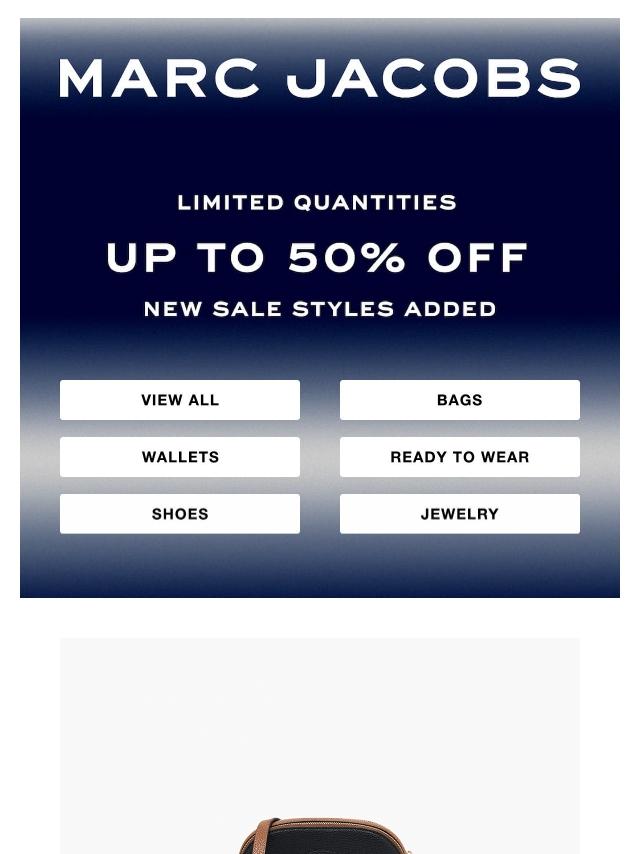This screenshot has width=640, height=854.
Task: Go to the Jewelry sale section
Action: [x=459, y=514]
